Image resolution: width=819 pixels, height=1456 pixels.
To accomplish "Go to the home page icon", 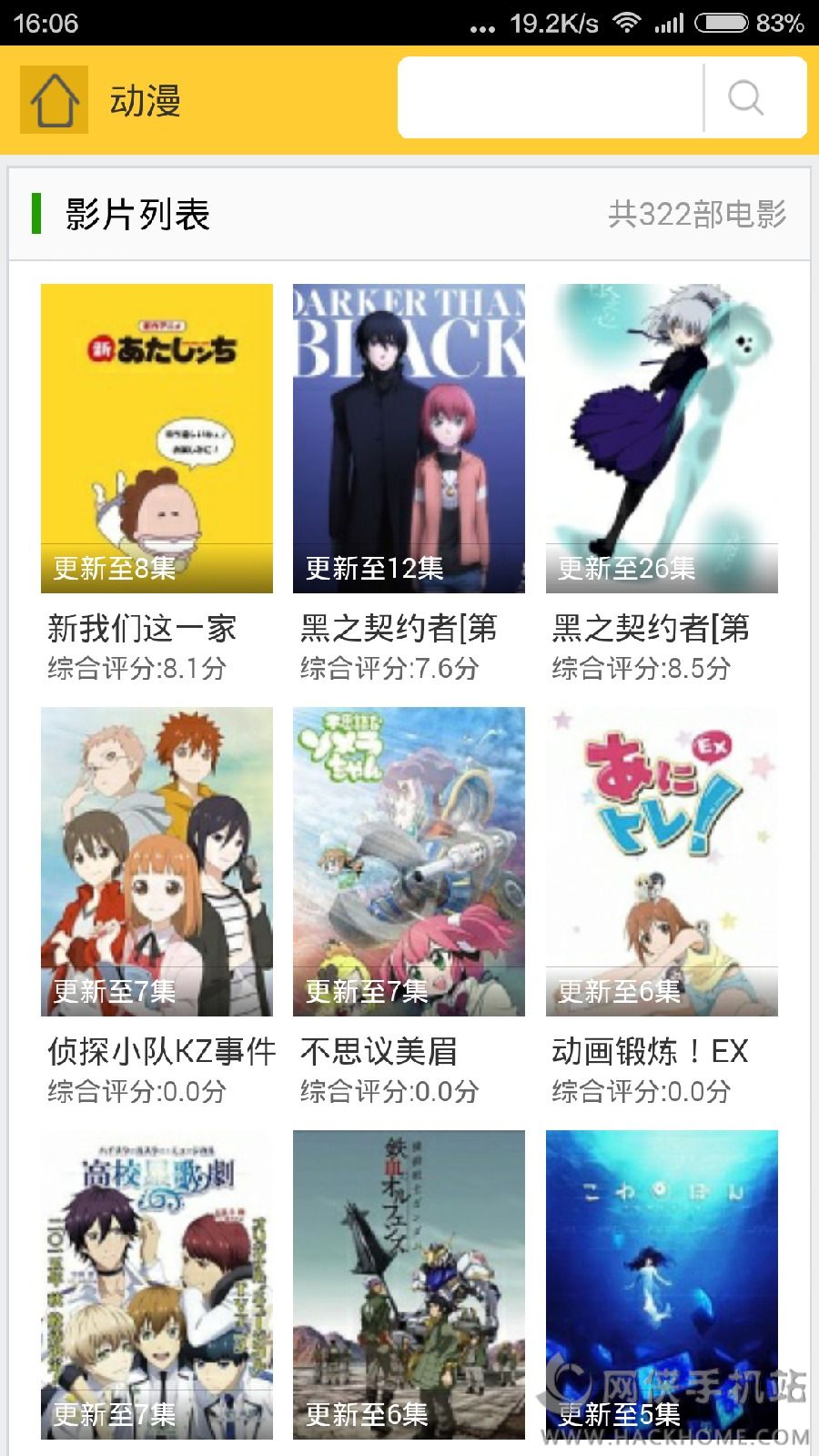I will (54, 99).
